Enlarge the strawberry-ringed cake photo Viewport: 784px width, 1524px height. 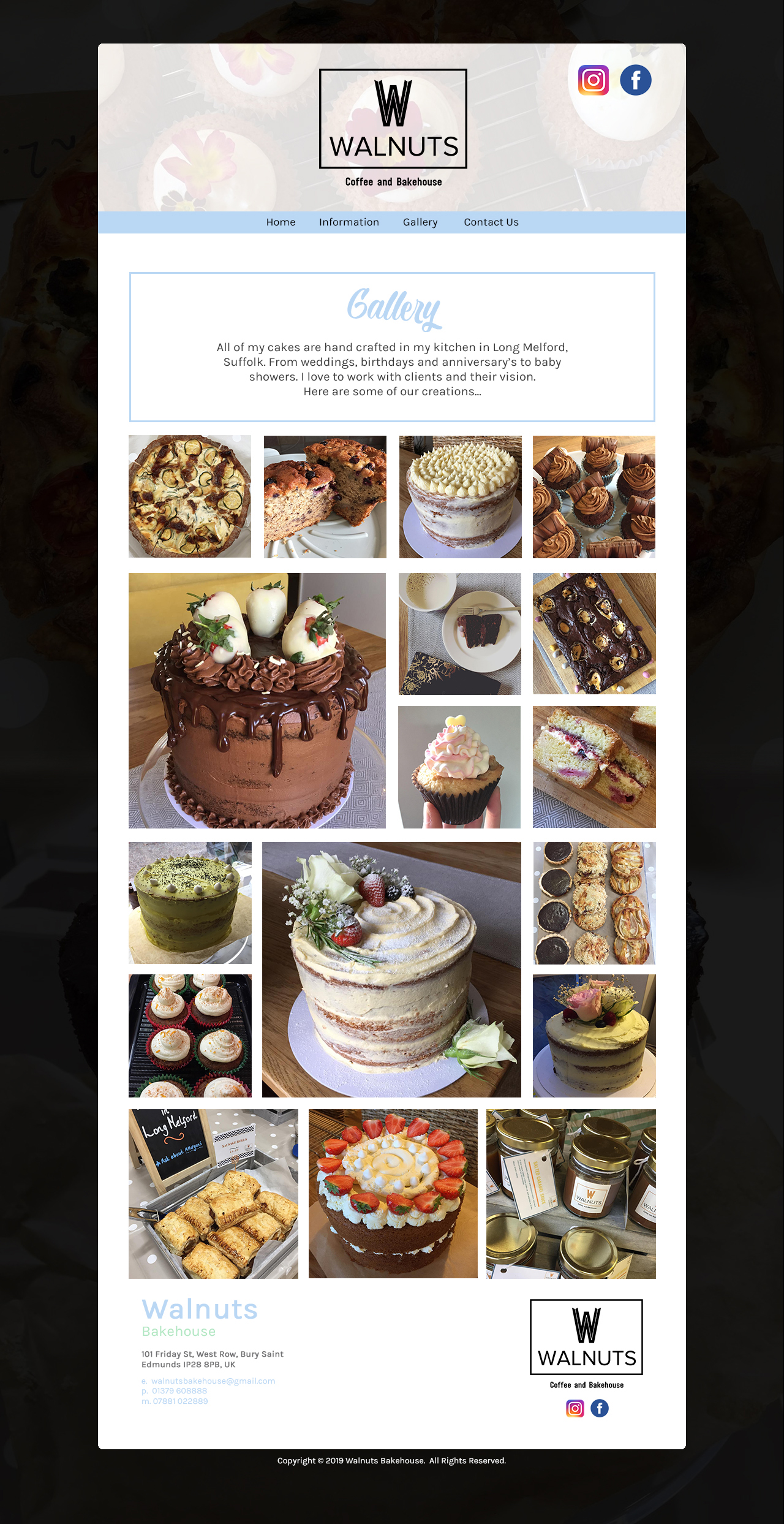point(393,1194)
